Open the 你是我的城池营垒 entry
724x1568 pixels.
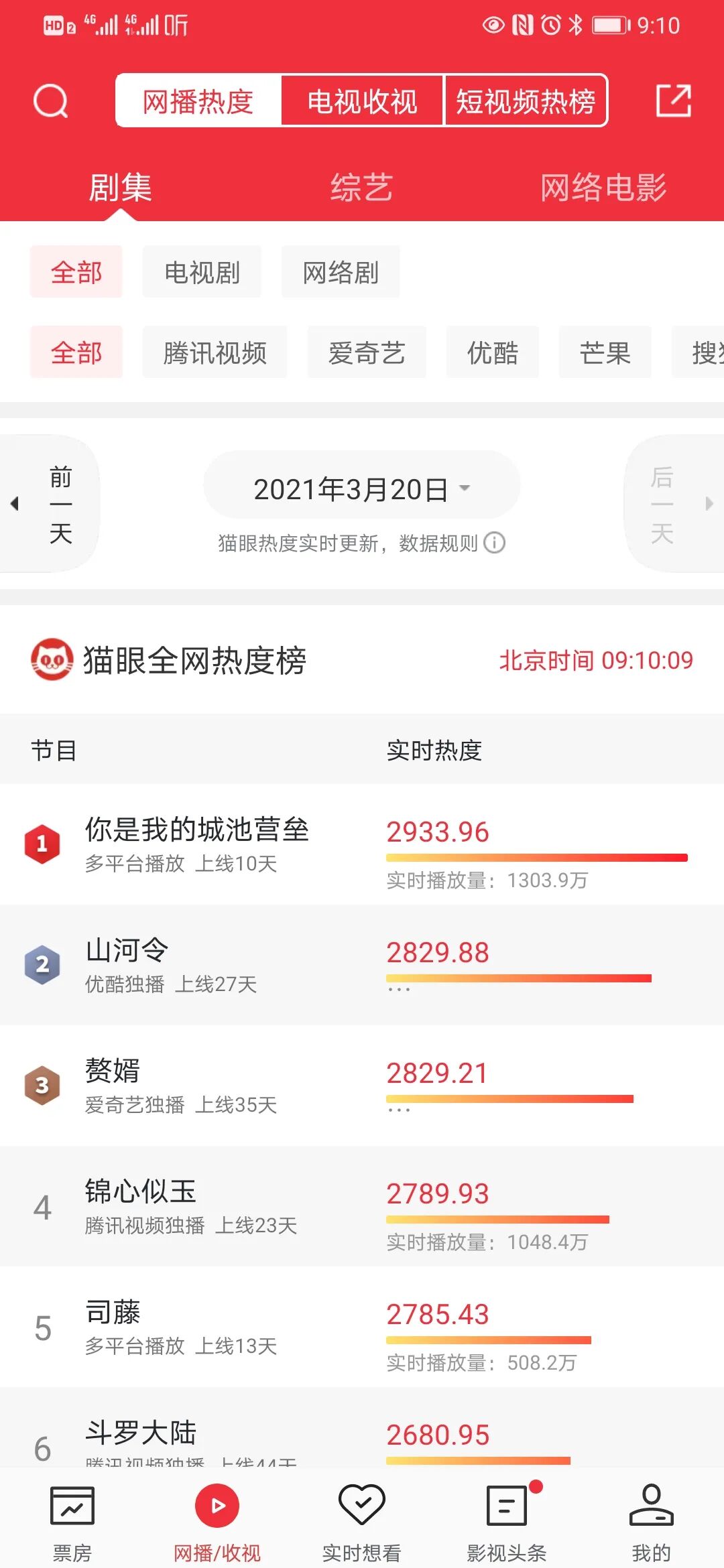click(197, 843)
